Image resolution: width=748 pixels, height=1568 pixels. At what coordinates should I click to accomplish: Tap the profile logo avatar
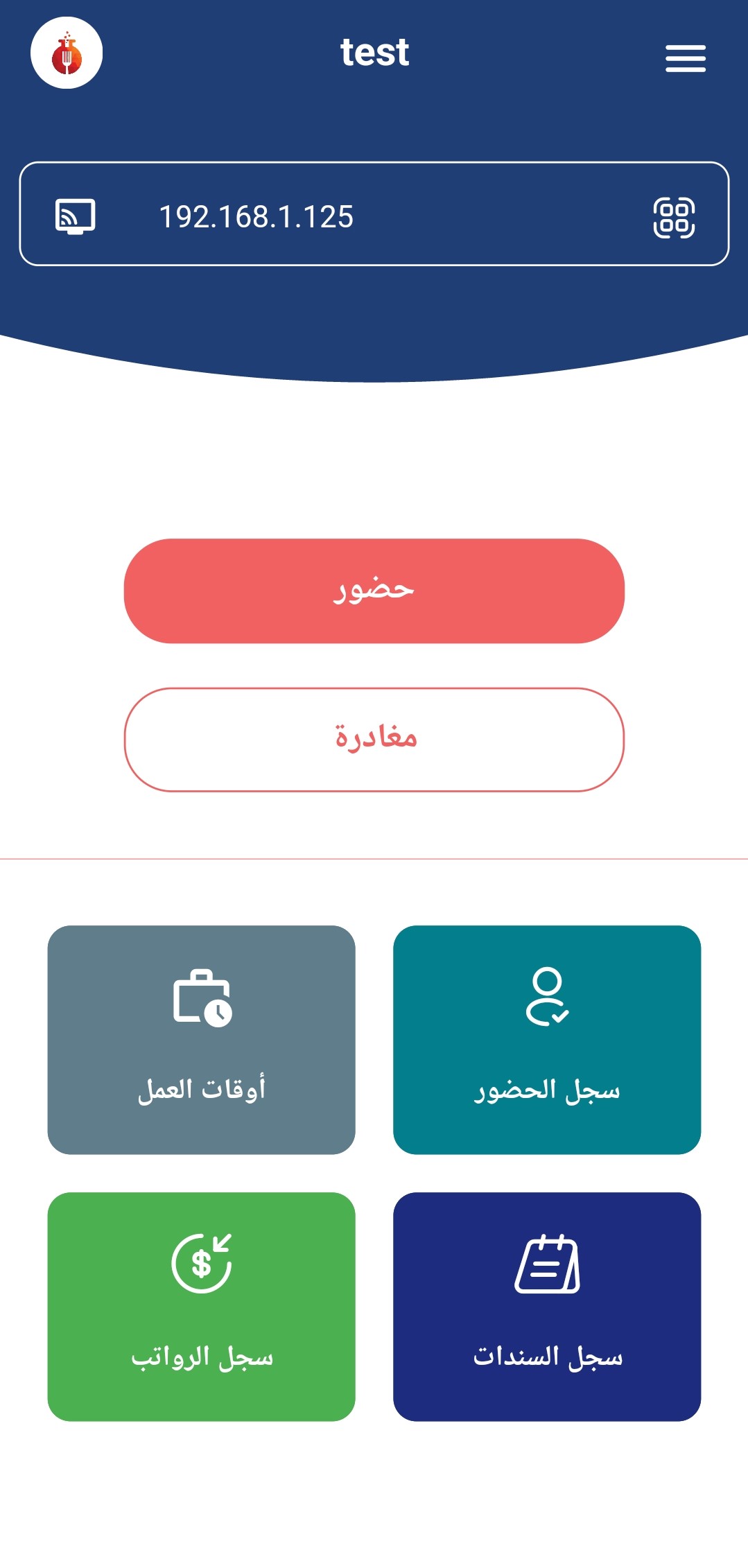point(67,53)
